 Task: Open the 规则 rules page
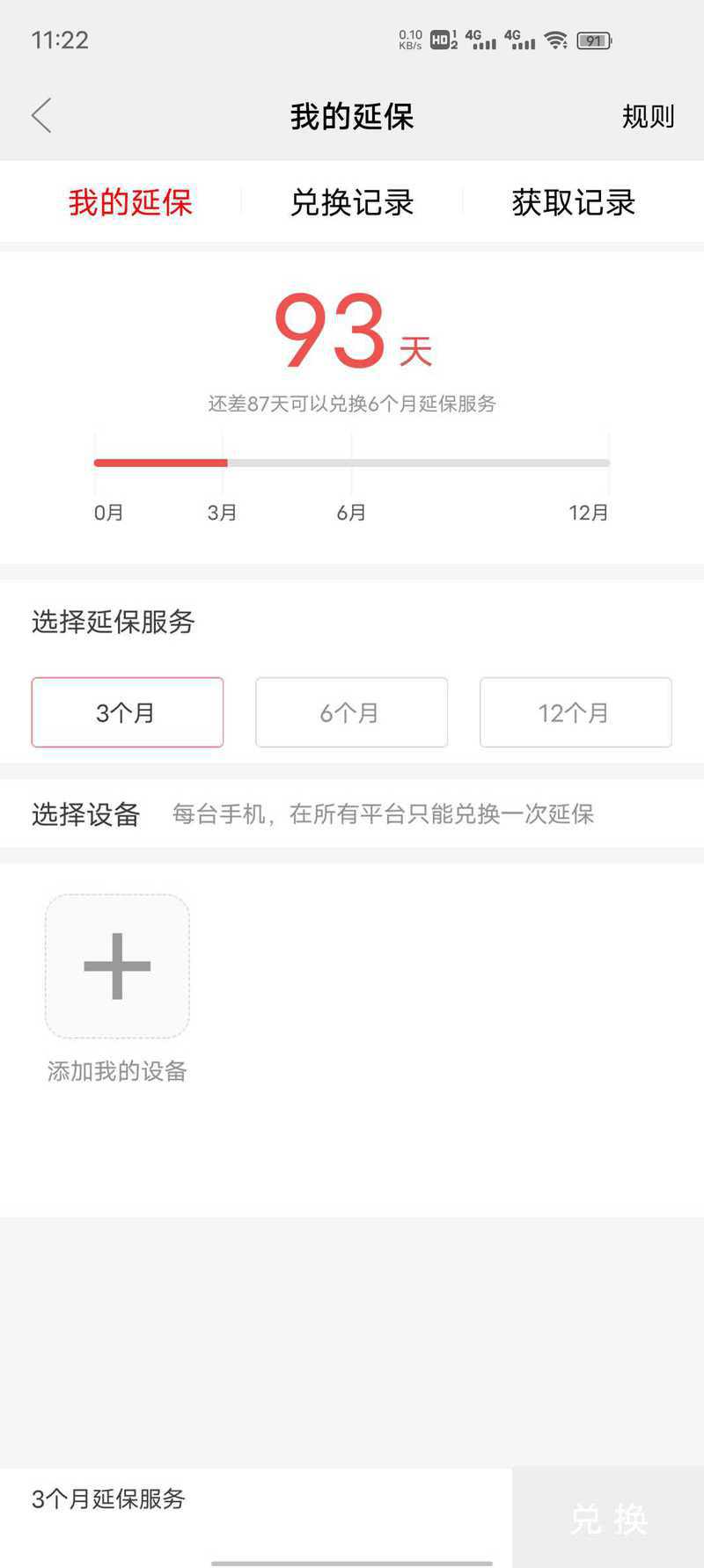(x=648, y=116)
